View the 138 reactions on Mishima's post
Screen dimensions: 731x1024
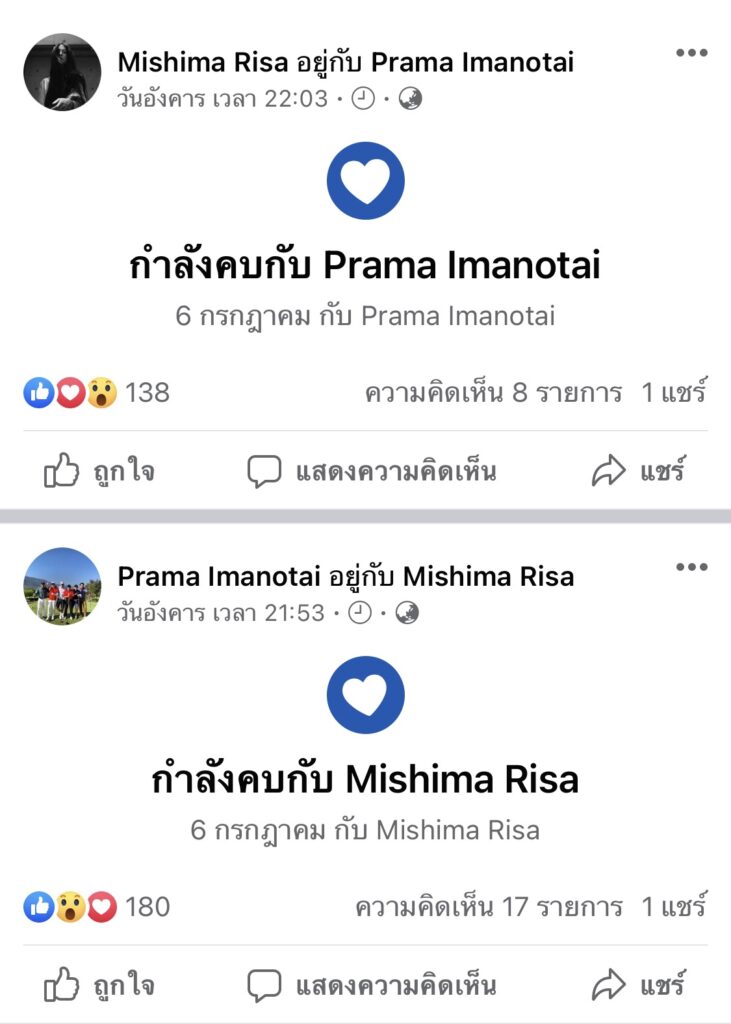coord(97,393)
